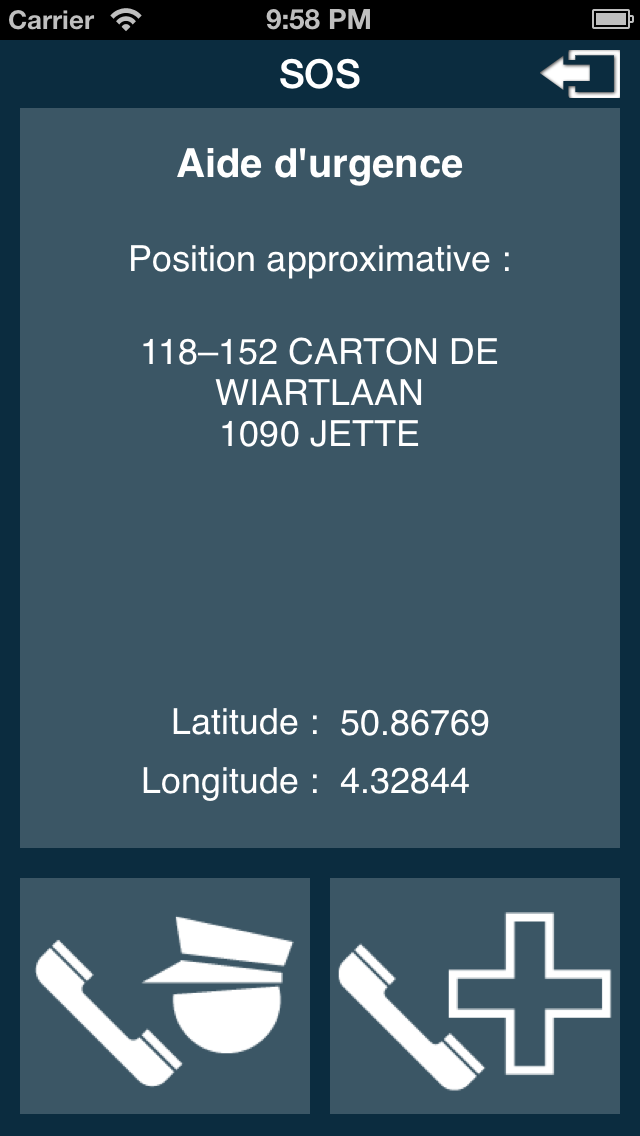Tap the exit arrow in the SOS header

pyautogui.click(x=580, y=75)
